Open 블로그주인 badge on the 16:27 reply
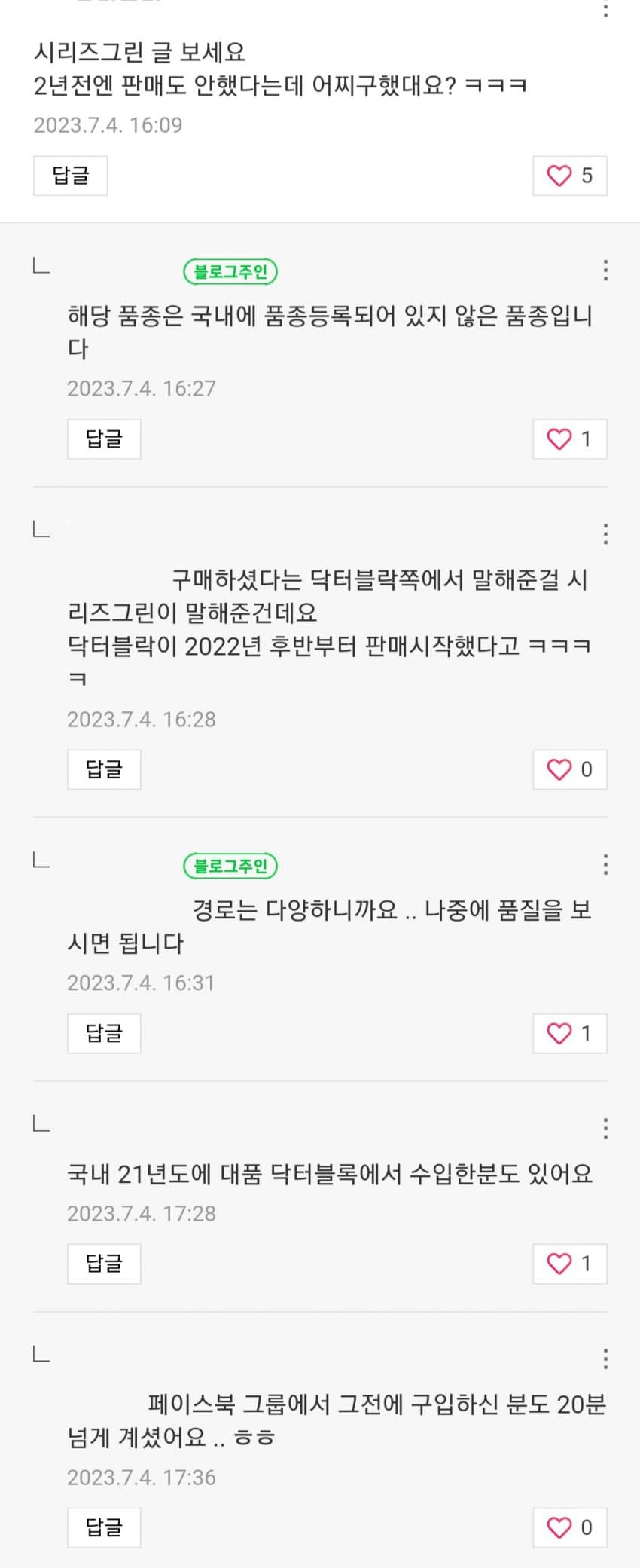Viewport: 640px width, 1568px height. (x=230, y=271)
